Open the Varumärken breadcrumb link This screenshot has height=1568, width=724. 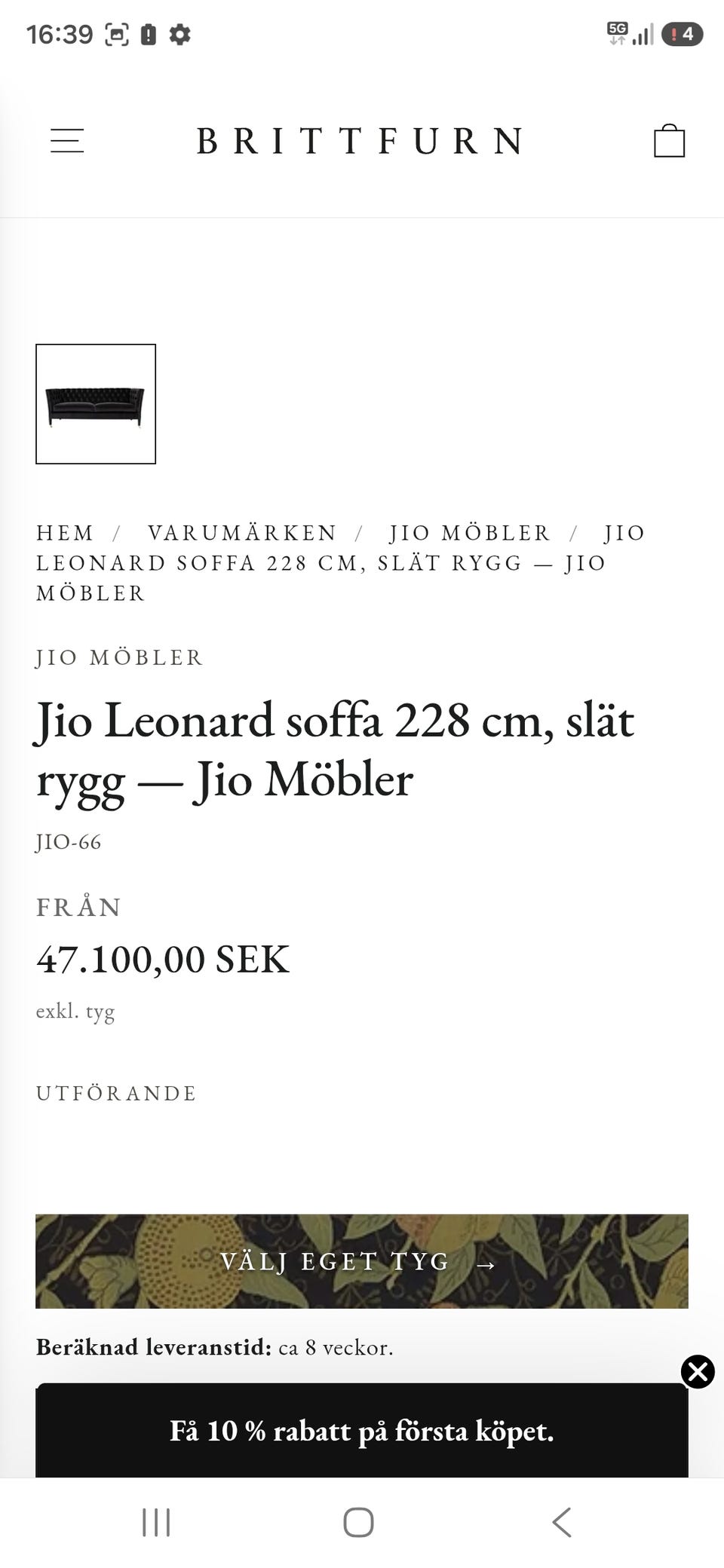point(242,533)
